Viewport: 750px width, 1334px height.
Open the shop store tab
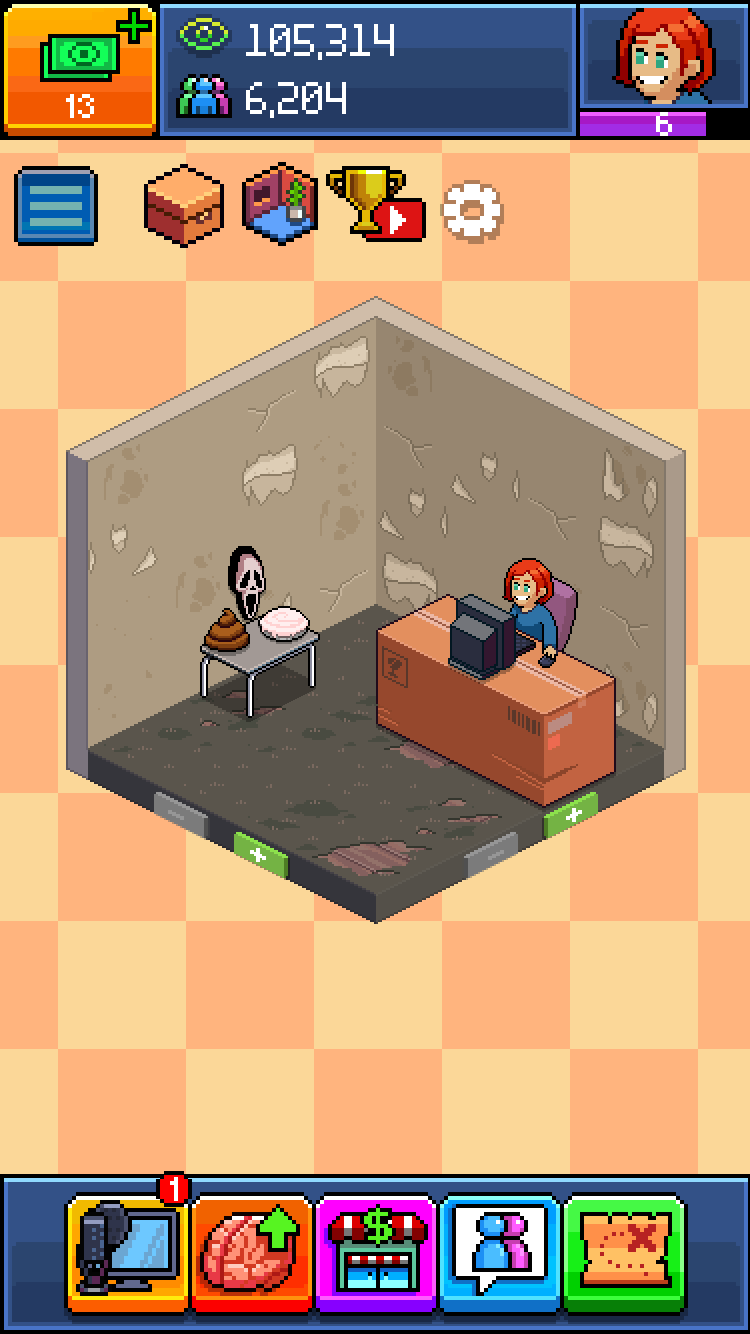tap(376, 1252)
